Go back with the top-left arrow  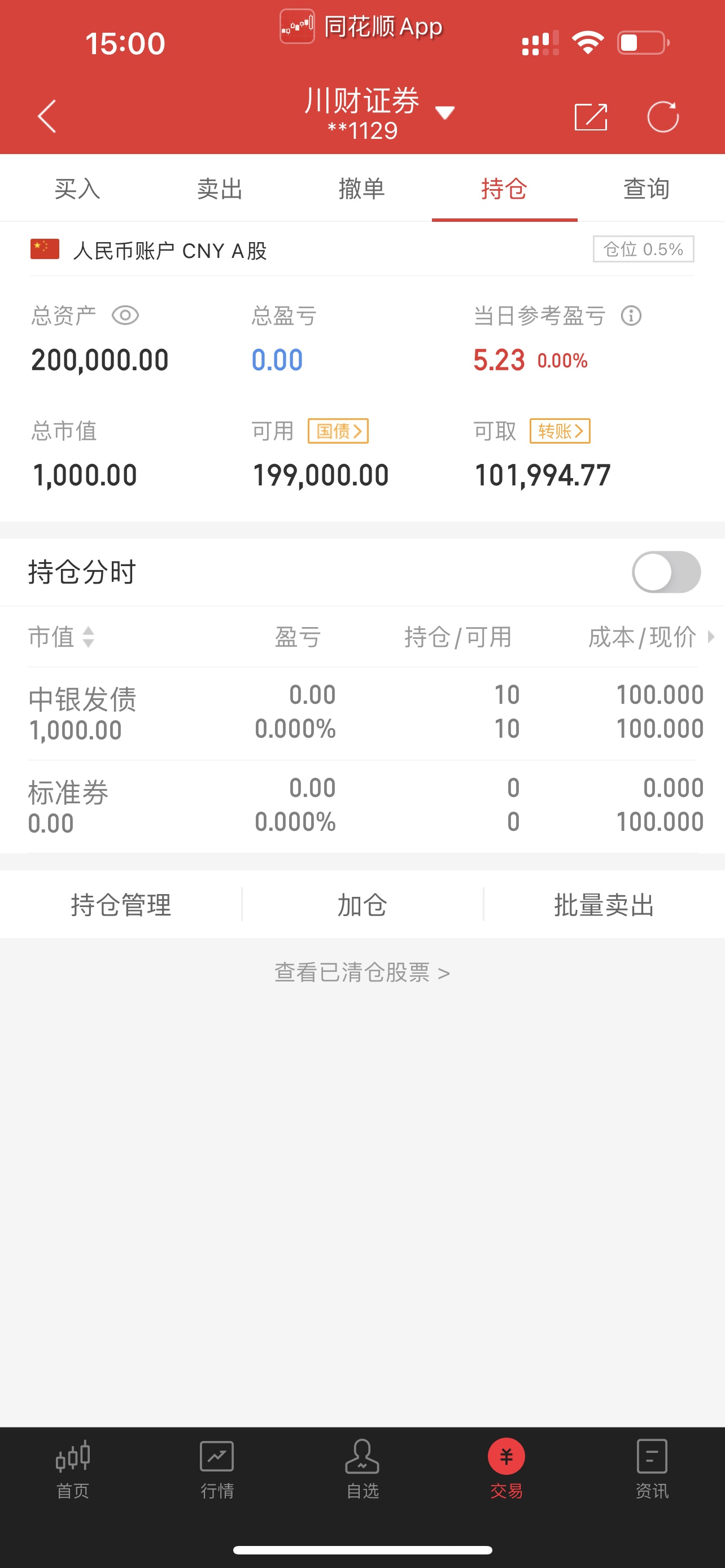(47, 116)
